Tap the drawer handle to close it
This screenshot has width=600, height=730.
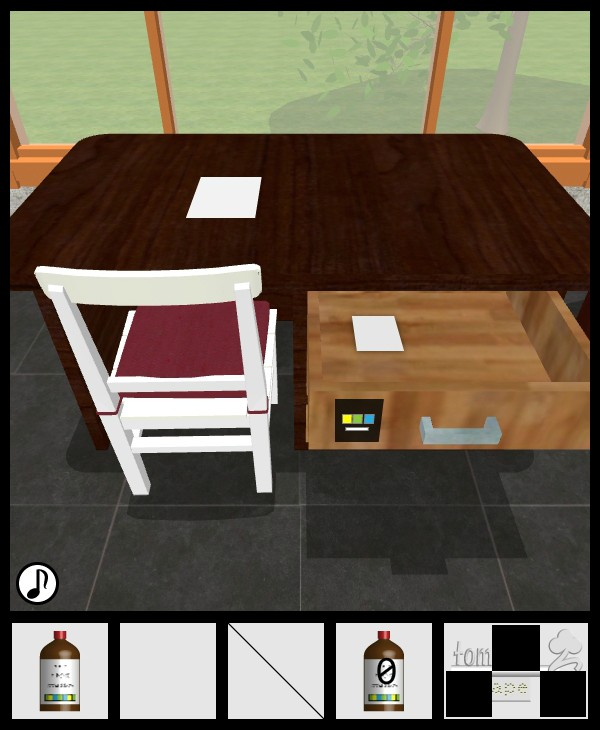coord(460,431)
